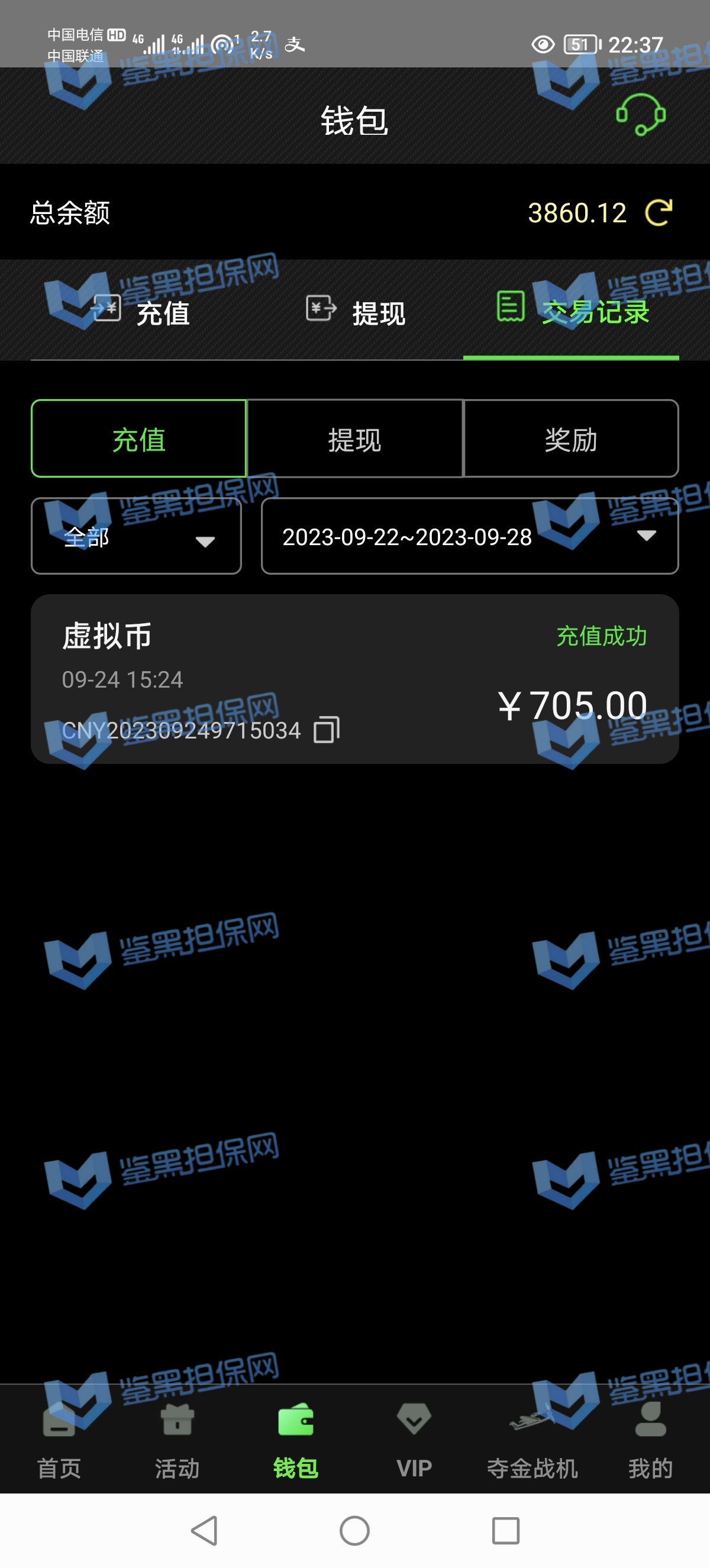This screenshot has width=710, height=1568.
Task: Switch to the top 充值 wallet tab
Action: [141, 312]
